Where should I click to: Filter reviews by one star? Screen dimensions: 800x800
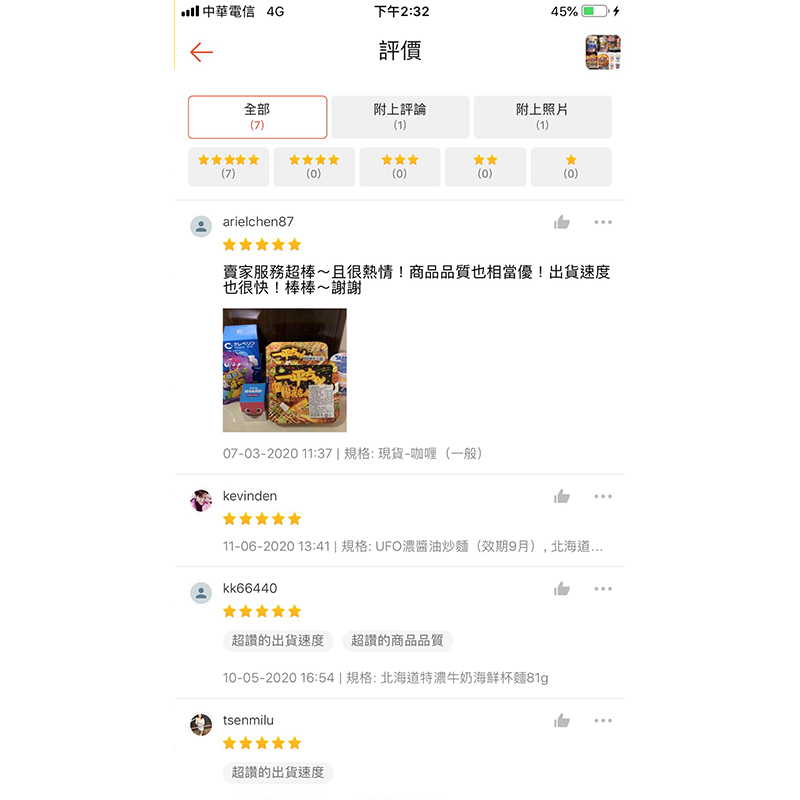[571, 166]
